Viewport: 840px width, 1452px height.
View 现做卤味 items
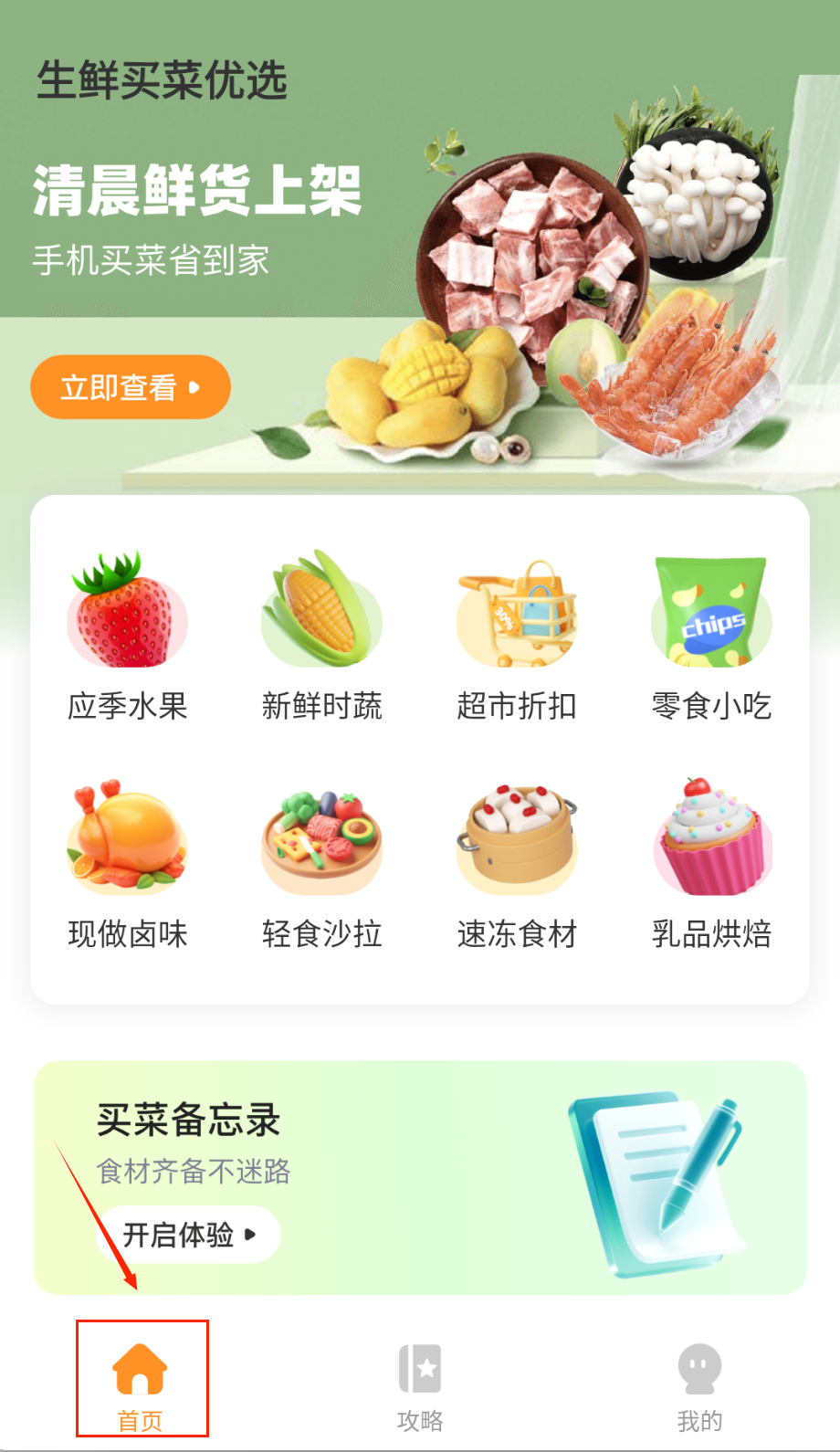127,863
